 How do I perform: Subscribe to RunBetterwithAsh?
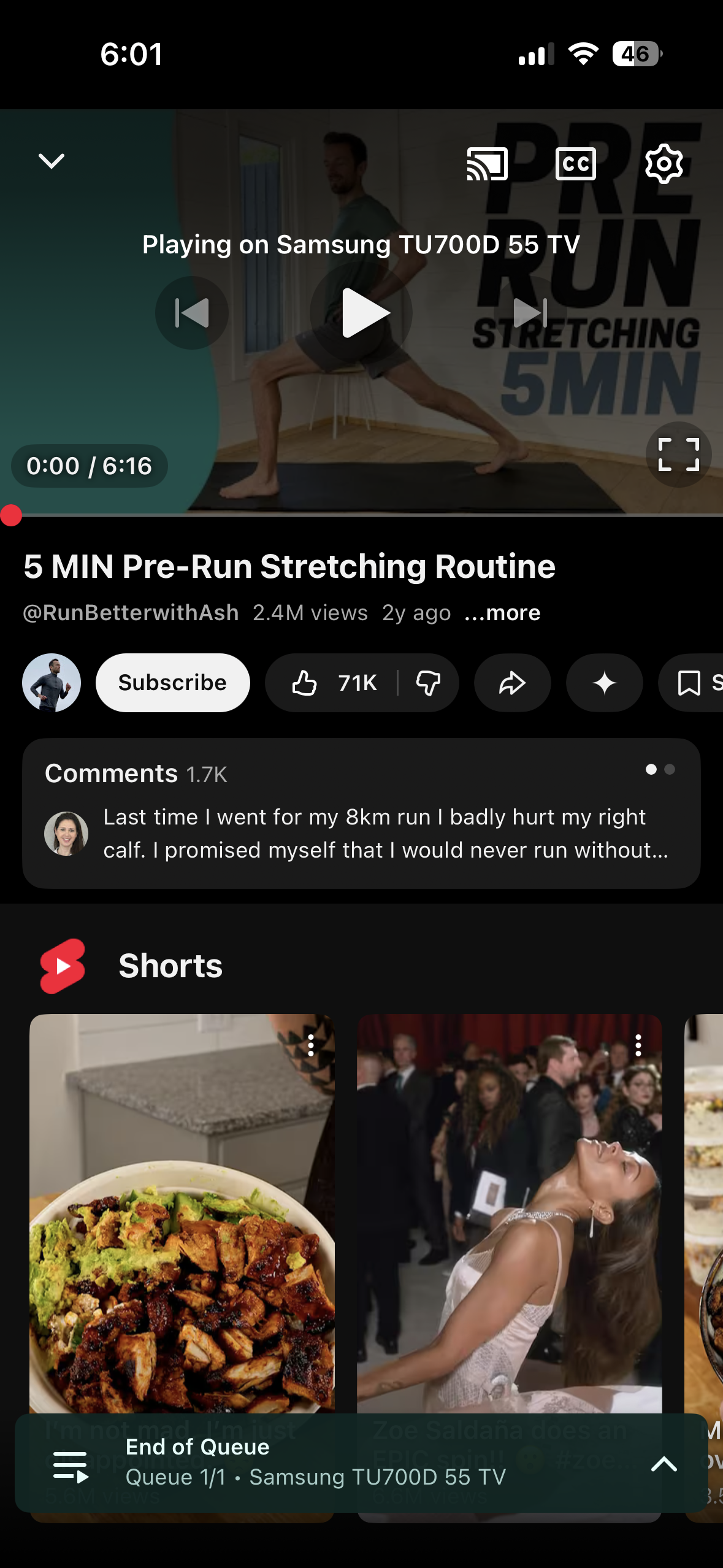172,683
